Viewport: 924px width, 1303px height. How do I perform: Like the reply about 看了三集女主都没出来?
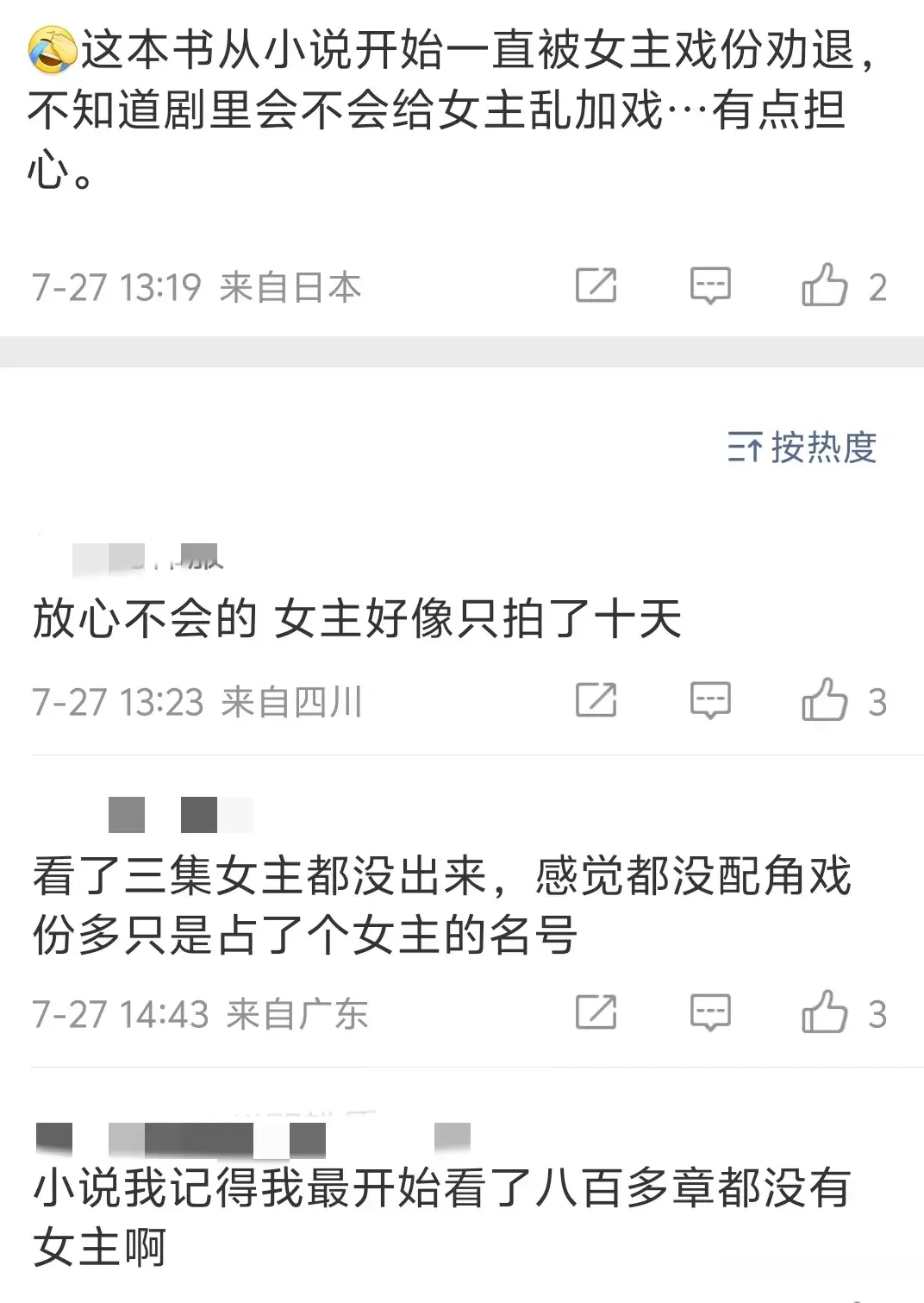coord(825,1012)
